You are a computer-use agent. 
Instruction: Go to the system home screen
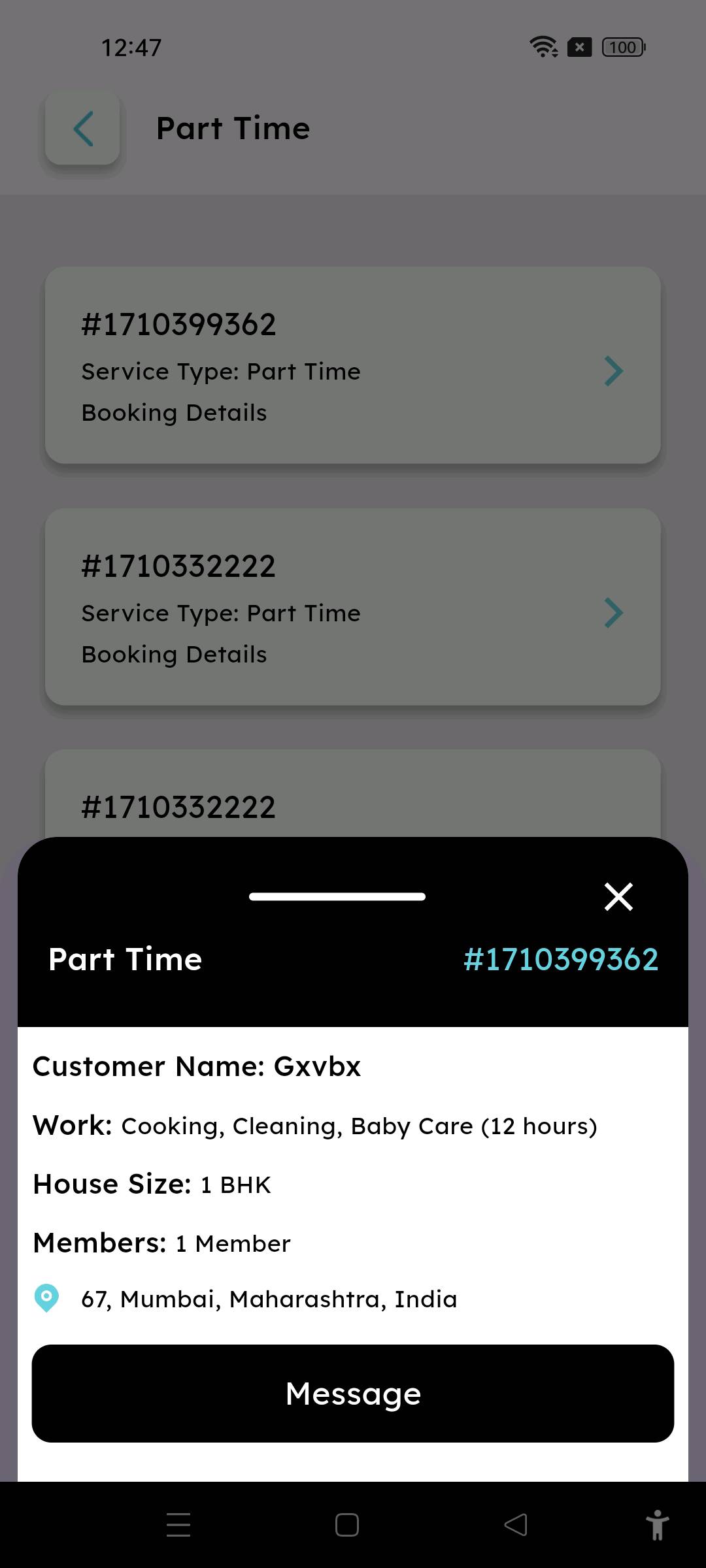347,1525
